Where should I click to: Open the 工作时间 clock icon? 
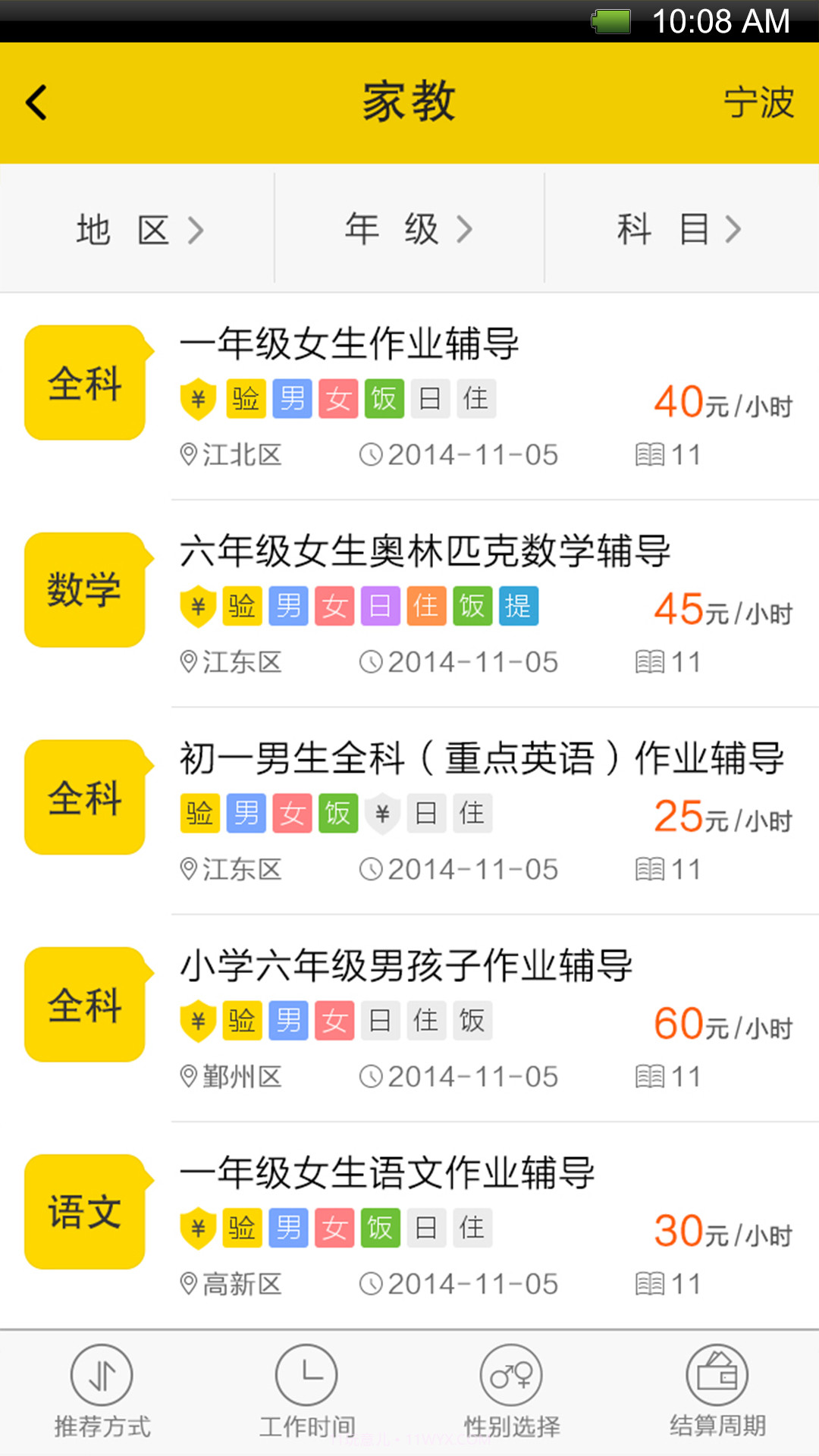(306, 1373)
